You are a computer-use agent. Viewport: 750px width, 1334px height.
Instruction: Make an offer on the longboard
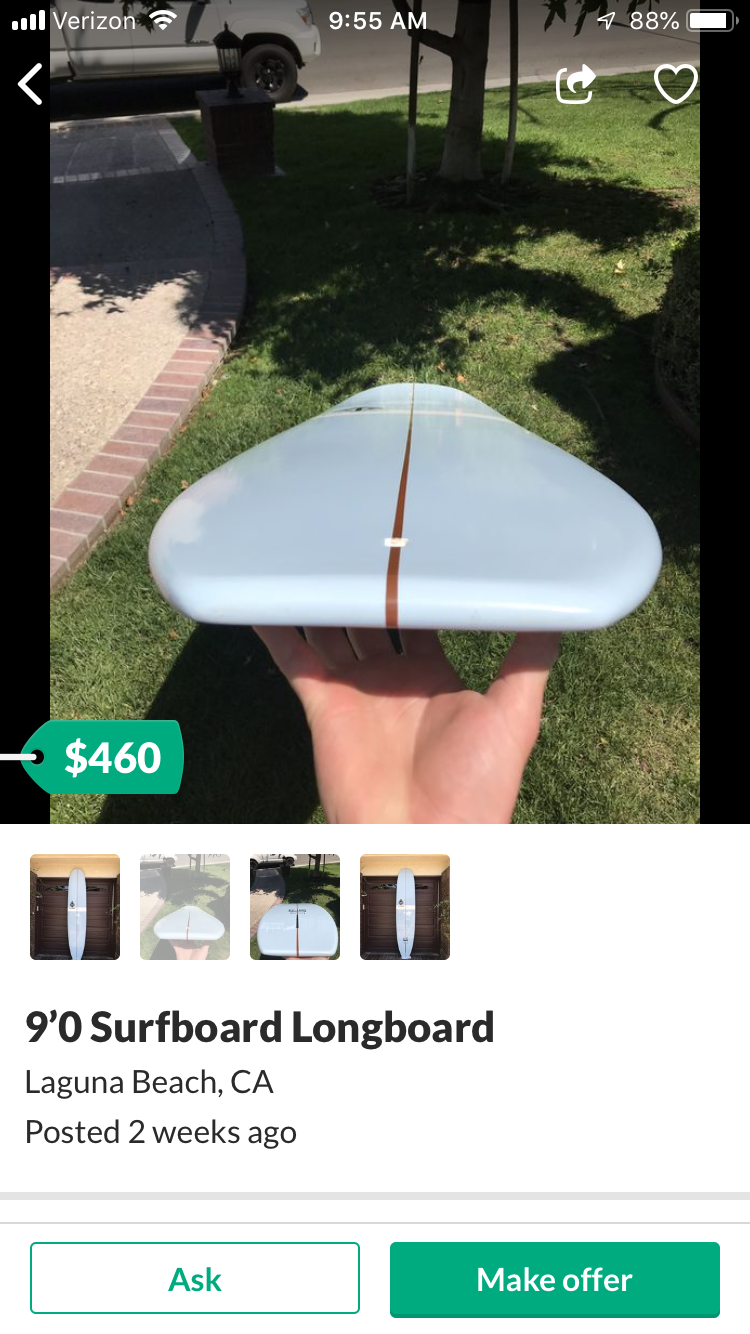555,1278
